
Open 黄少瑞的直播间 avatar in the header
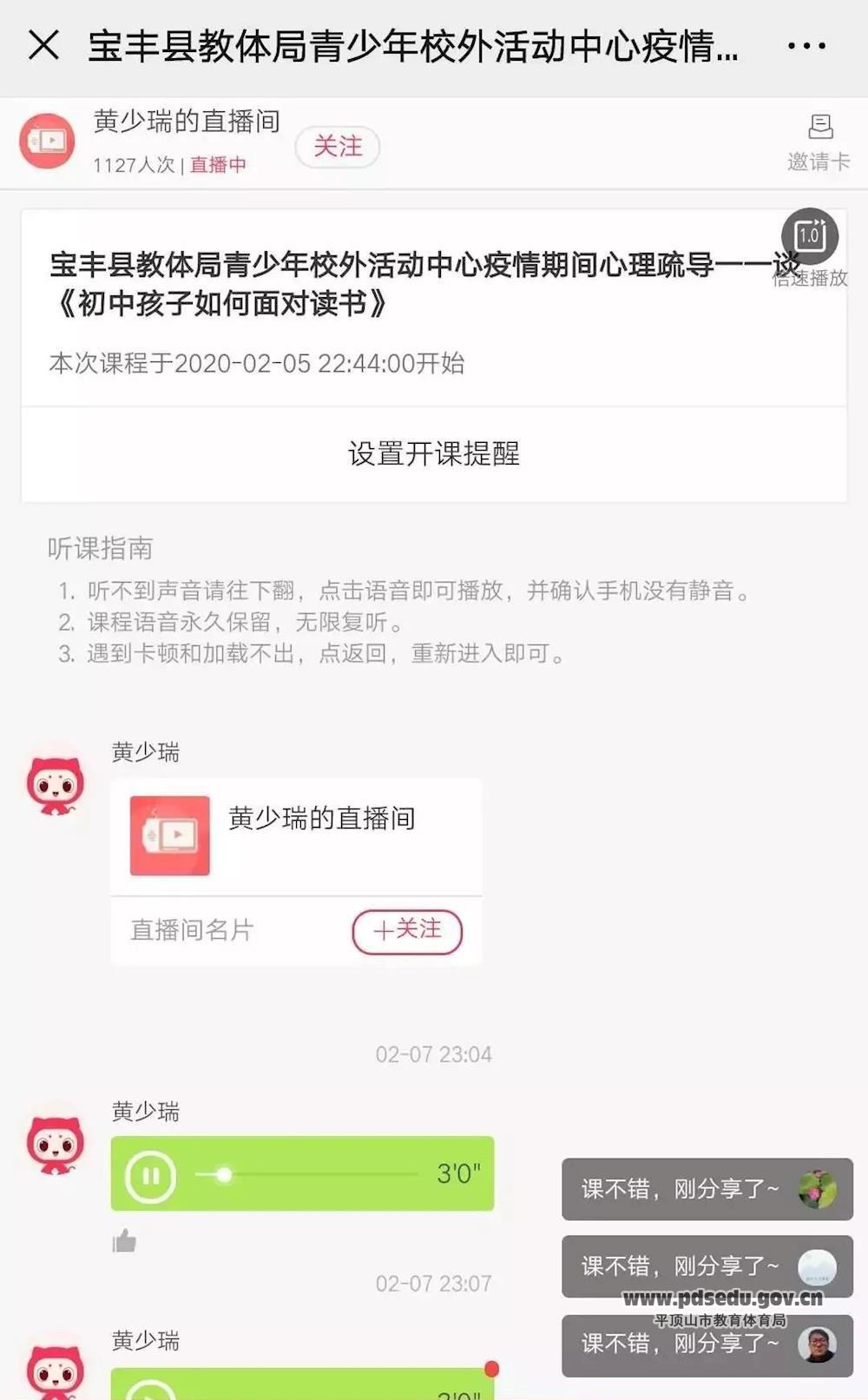48,141
